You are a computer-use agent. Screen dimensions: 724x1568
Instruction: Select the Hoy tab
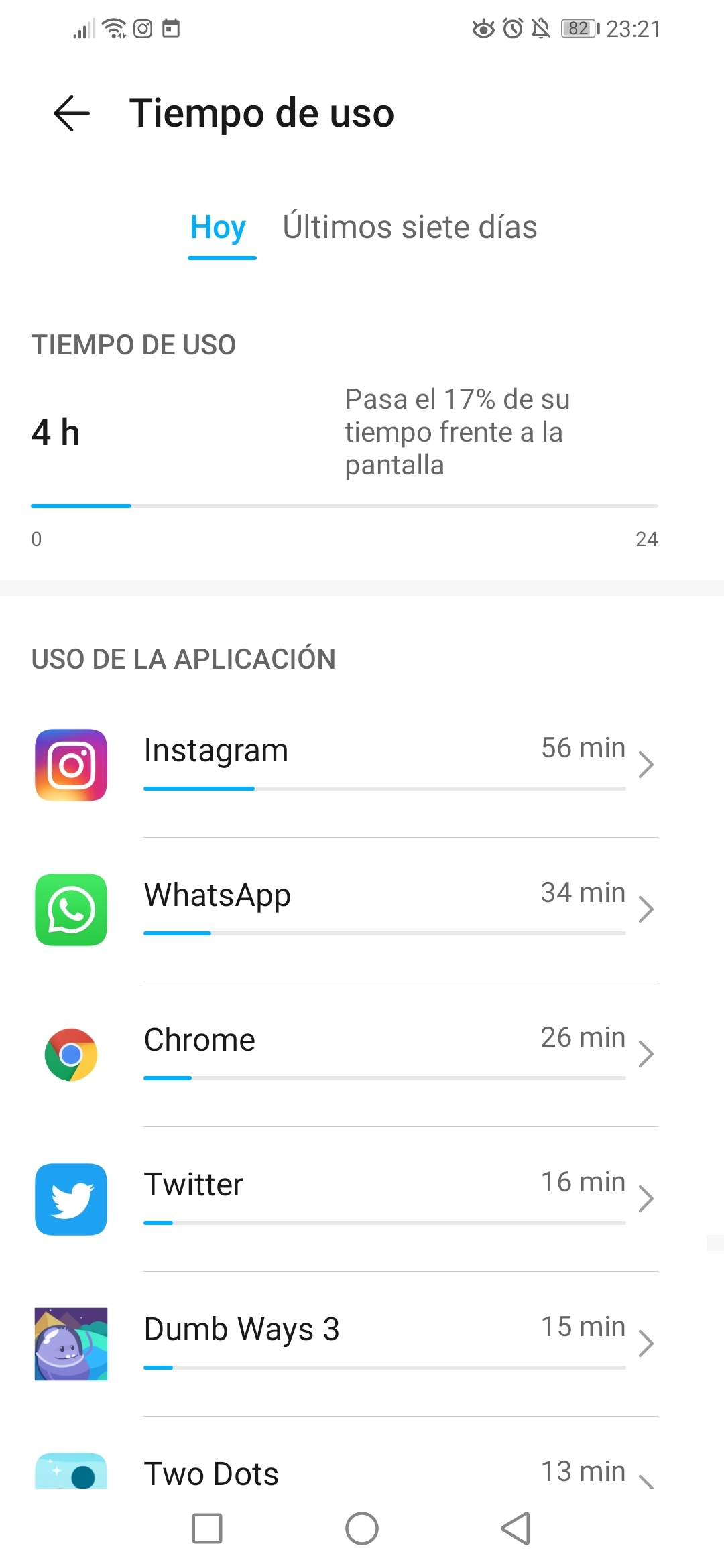pyautogui.click(x=219, y=227)
